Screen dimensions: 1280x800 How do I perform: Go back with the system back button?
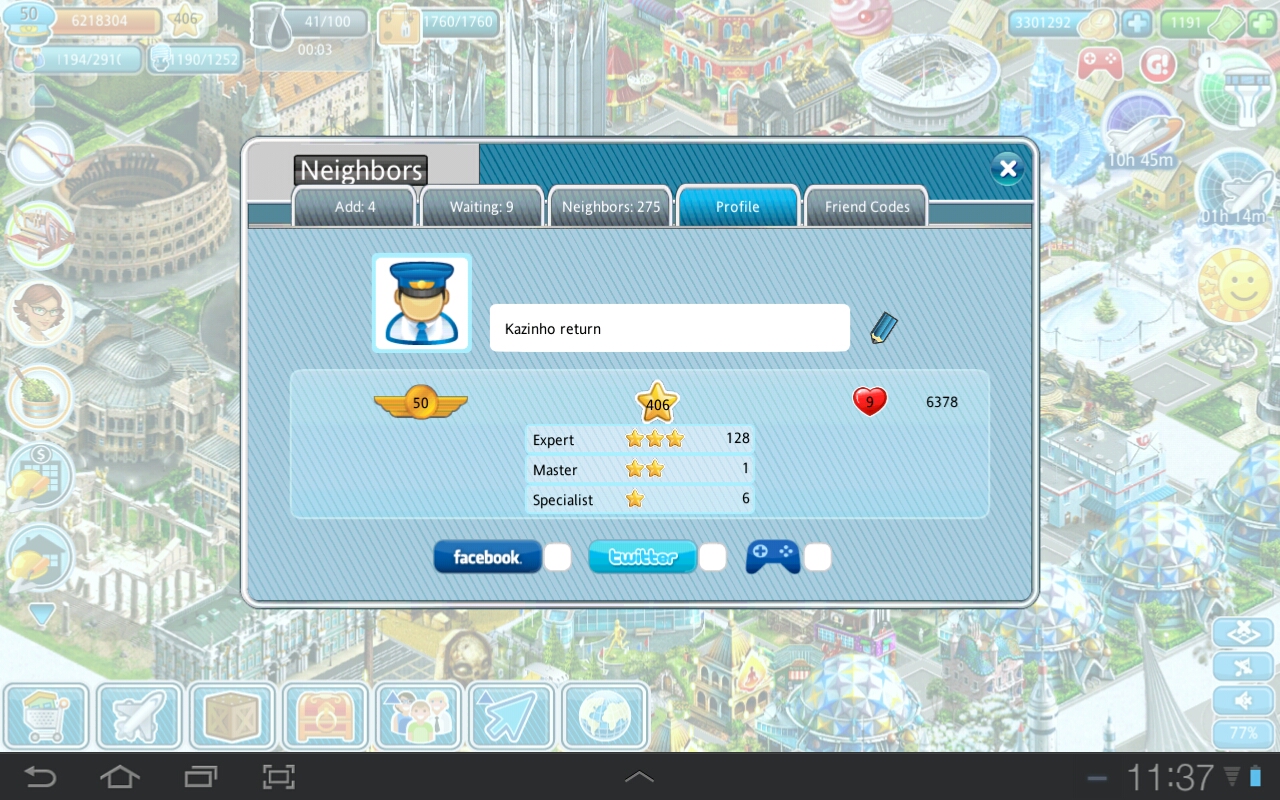click(41, 777)
